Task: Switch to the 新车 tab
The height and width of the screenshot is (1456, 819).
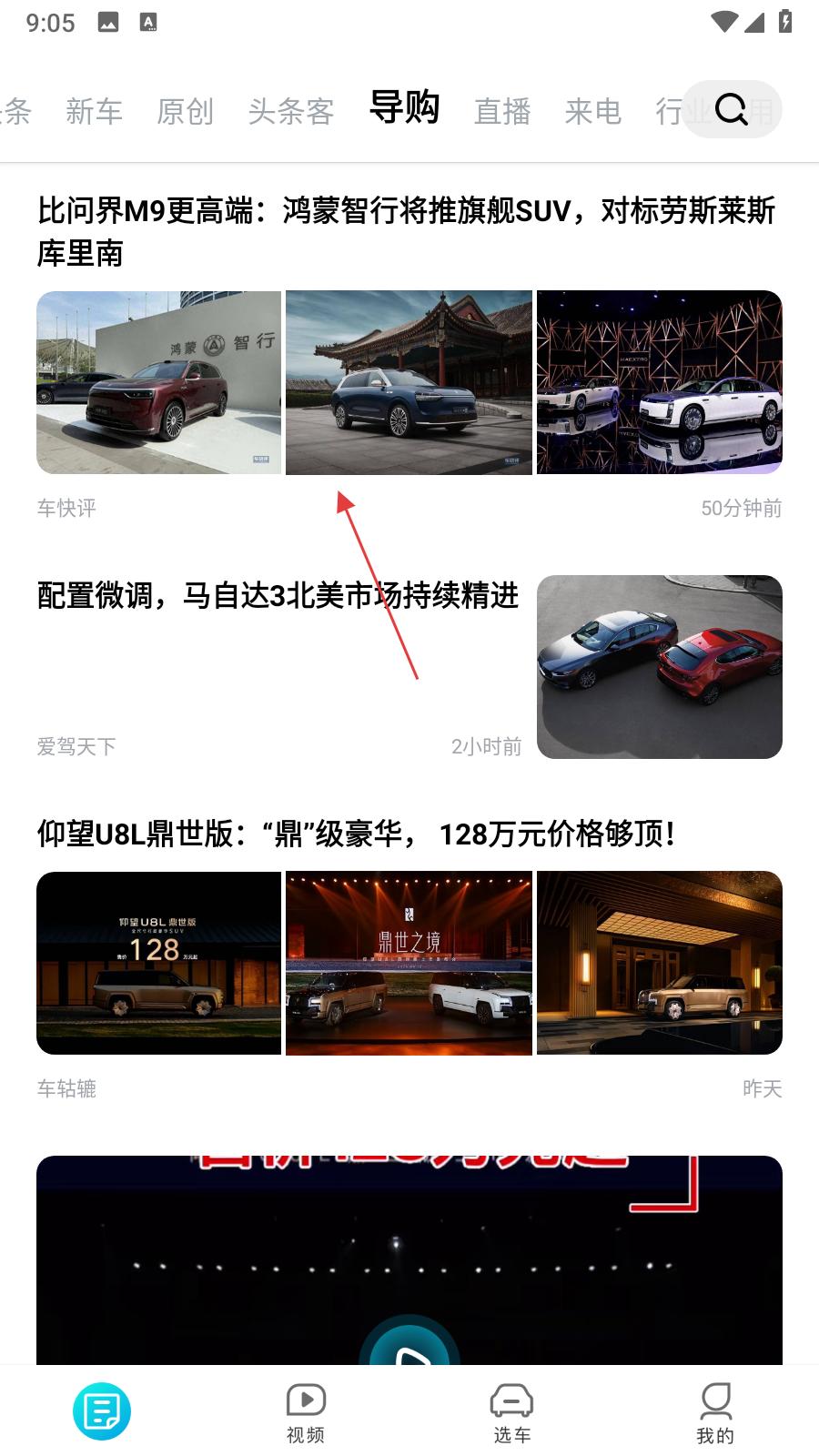Action: 95,112
